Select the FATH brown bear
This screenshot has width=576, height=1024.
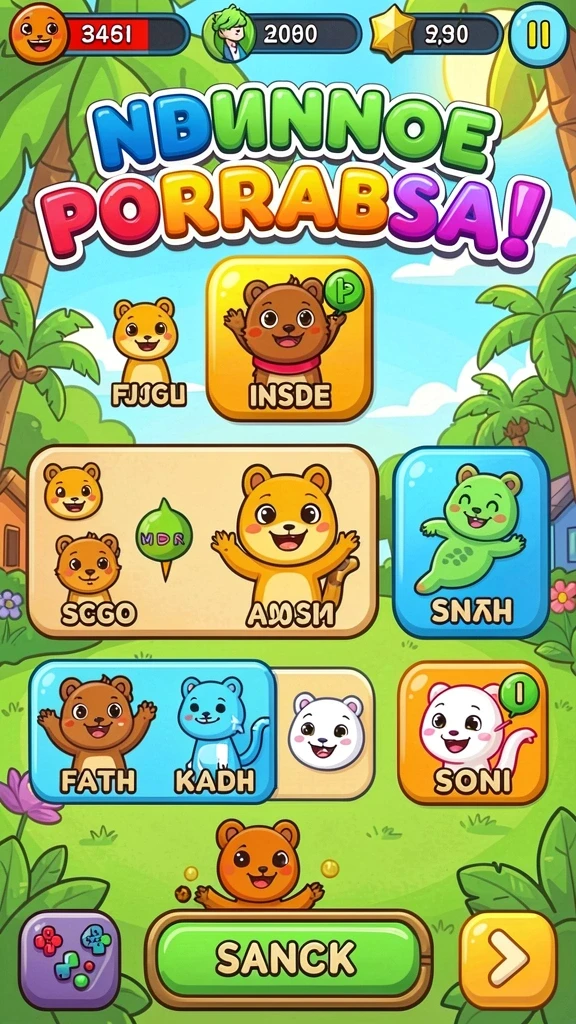tap(97, 735)
